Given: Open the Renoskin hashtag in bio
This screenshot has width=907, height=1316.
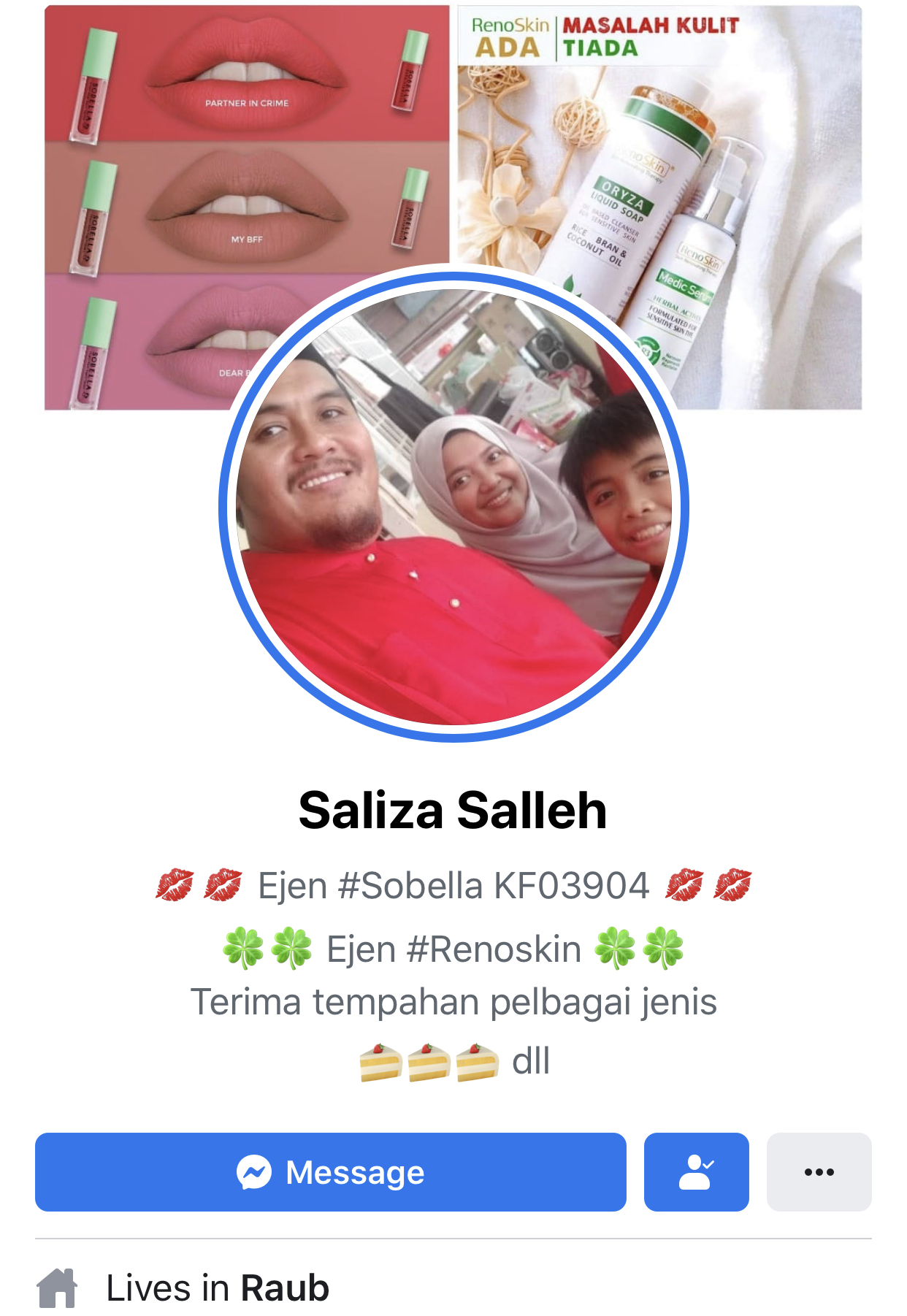Looking at the screenshot, I should (494, 949).
